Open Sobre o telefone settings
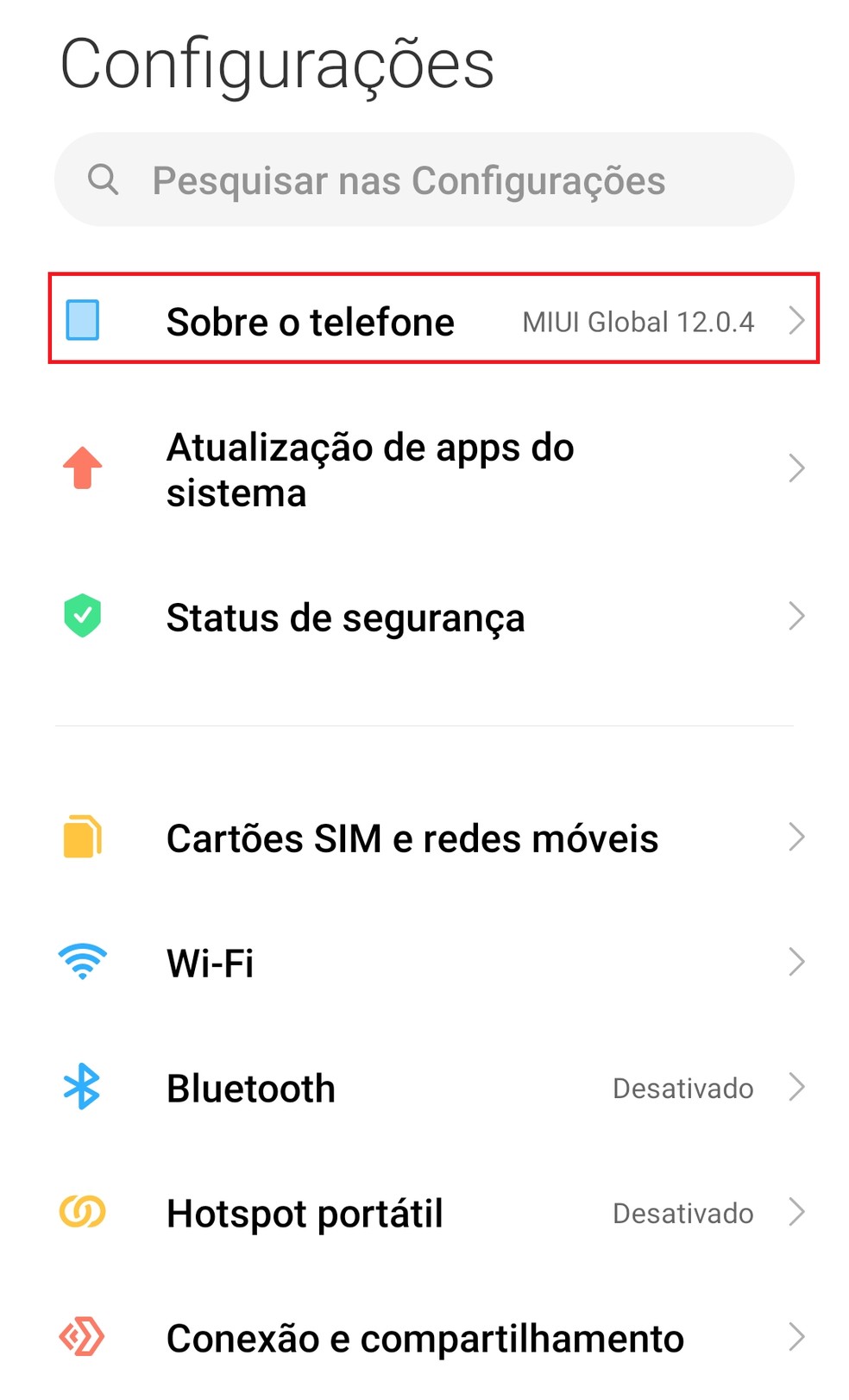 click(x=311, y=321)
